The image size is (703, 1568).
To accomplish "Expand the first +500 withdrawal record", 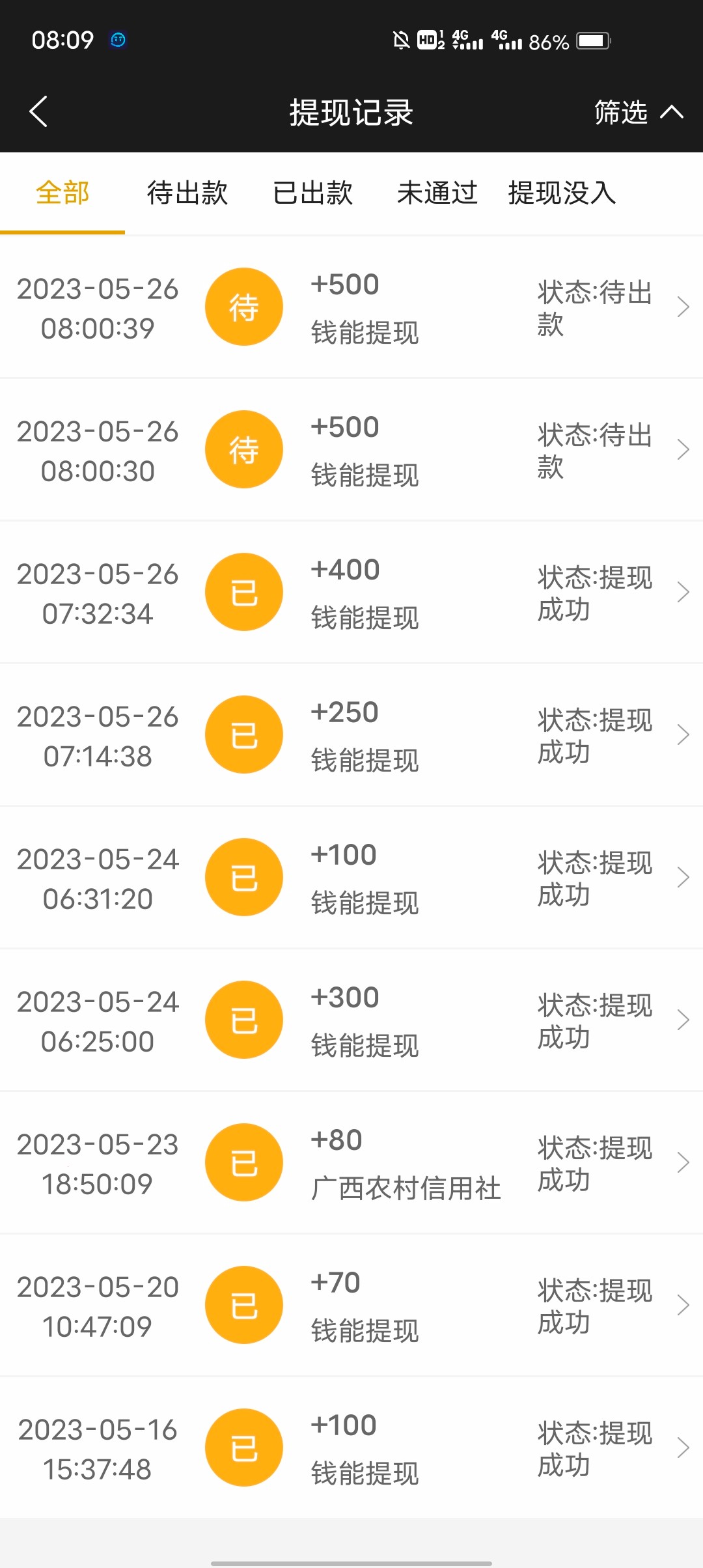I will pos(683,306).
